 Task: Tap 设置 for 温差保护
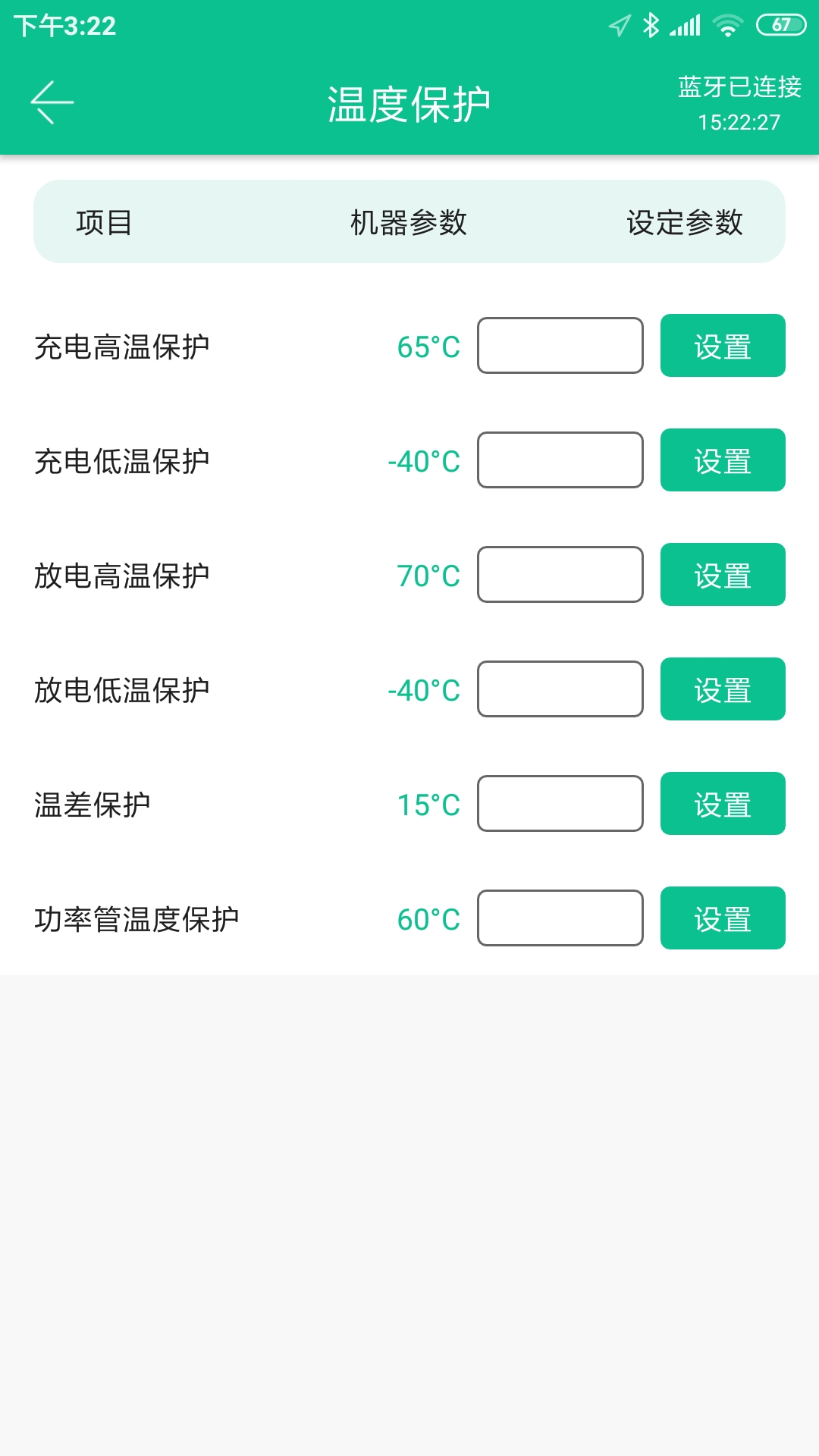click(723, 804)
